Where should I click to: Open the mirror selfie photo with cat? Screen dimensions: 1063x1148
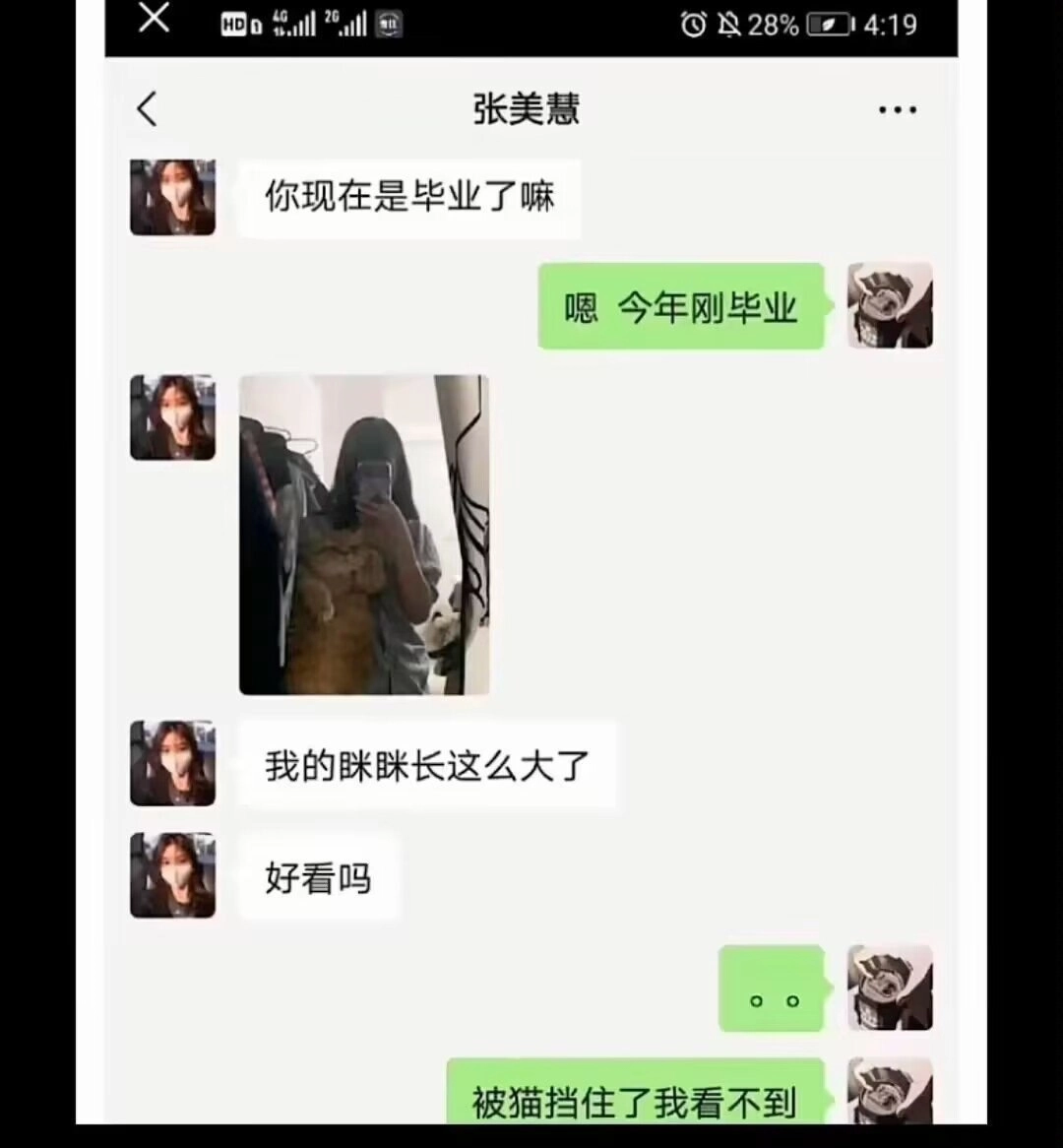point(363,535)
